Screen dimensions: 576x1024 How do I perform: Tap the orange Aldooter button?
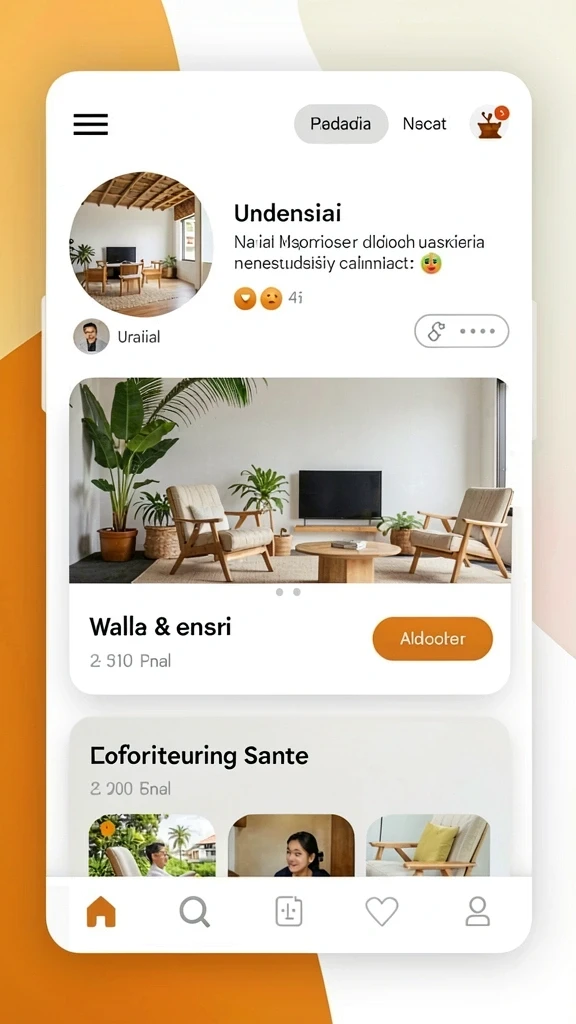coord(432,639)
